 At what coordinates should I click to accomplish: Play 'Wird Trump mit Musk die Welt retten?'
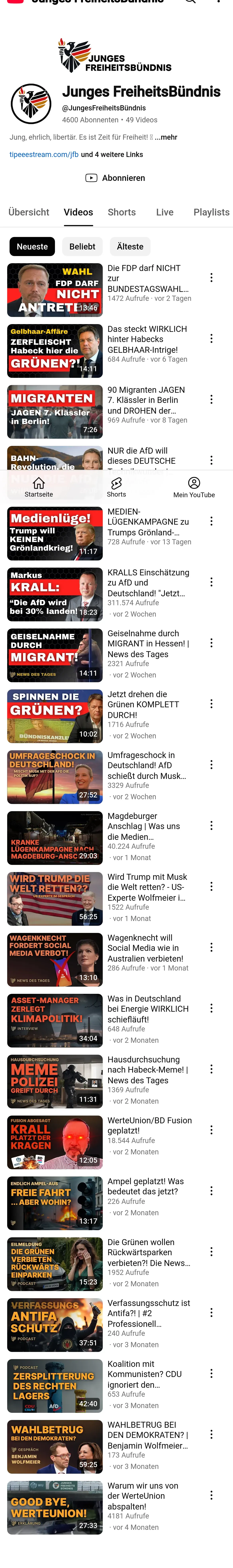(55, 899)
